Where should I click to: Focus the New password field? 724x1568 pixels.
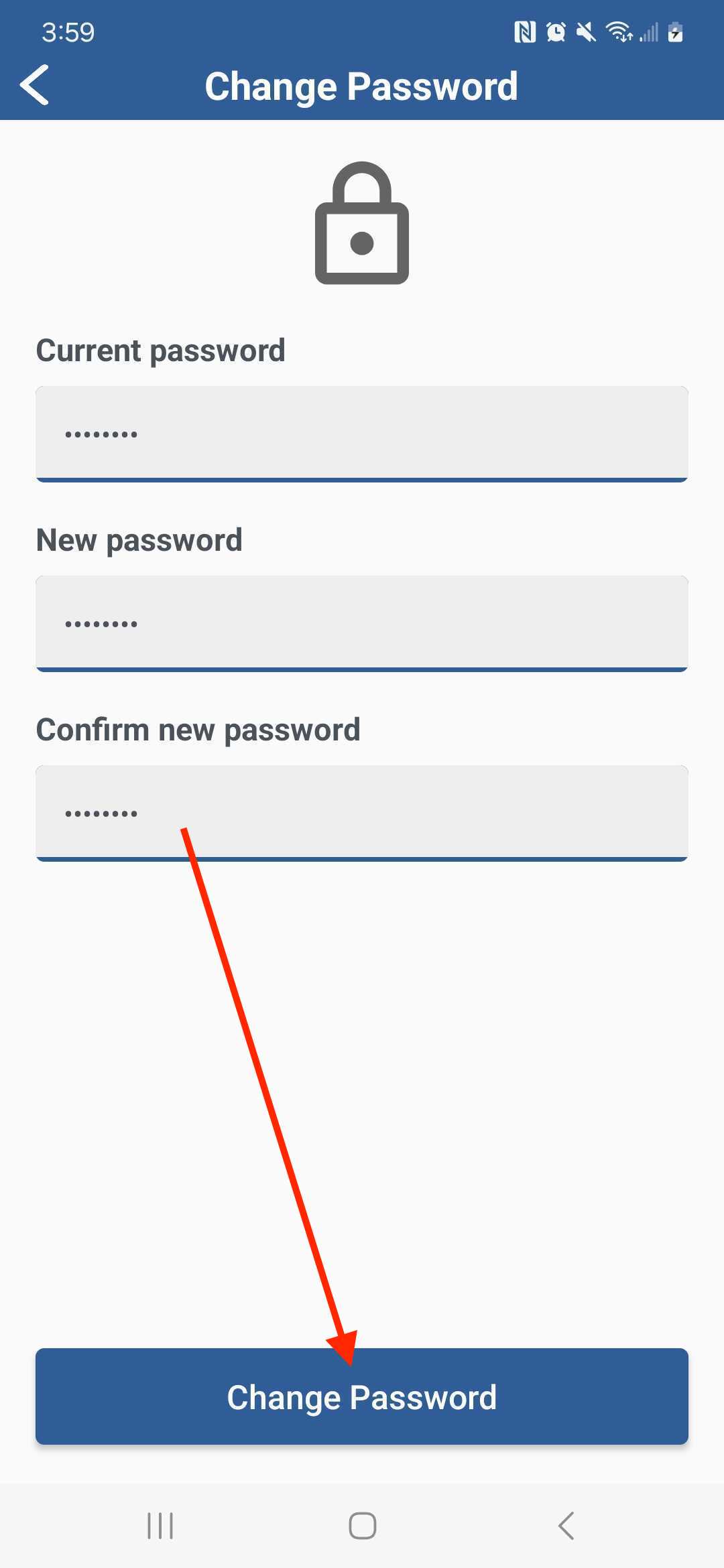coord(362,623)
